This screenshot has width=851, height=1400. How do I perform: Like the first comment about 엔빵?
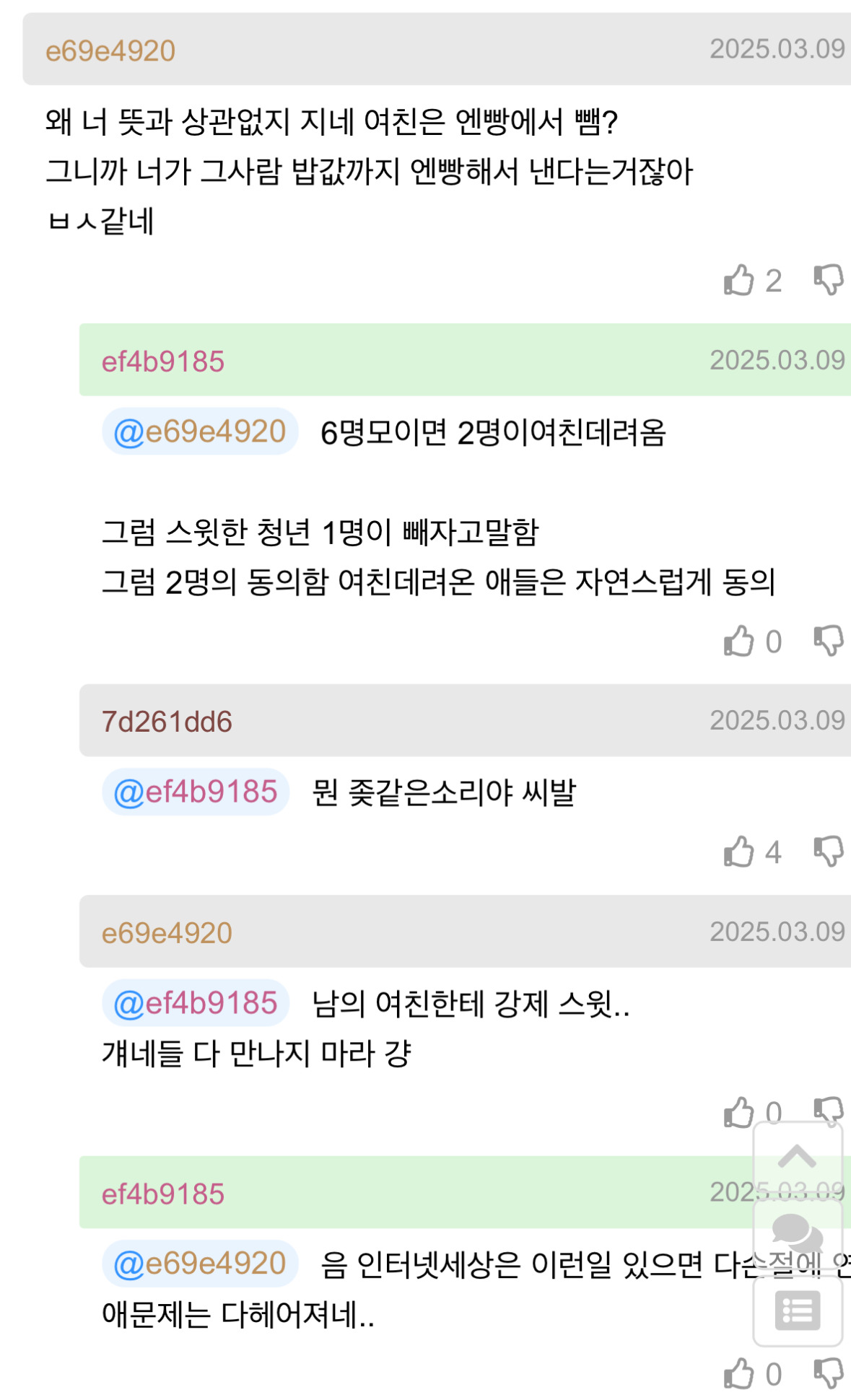tap(739, 280)
